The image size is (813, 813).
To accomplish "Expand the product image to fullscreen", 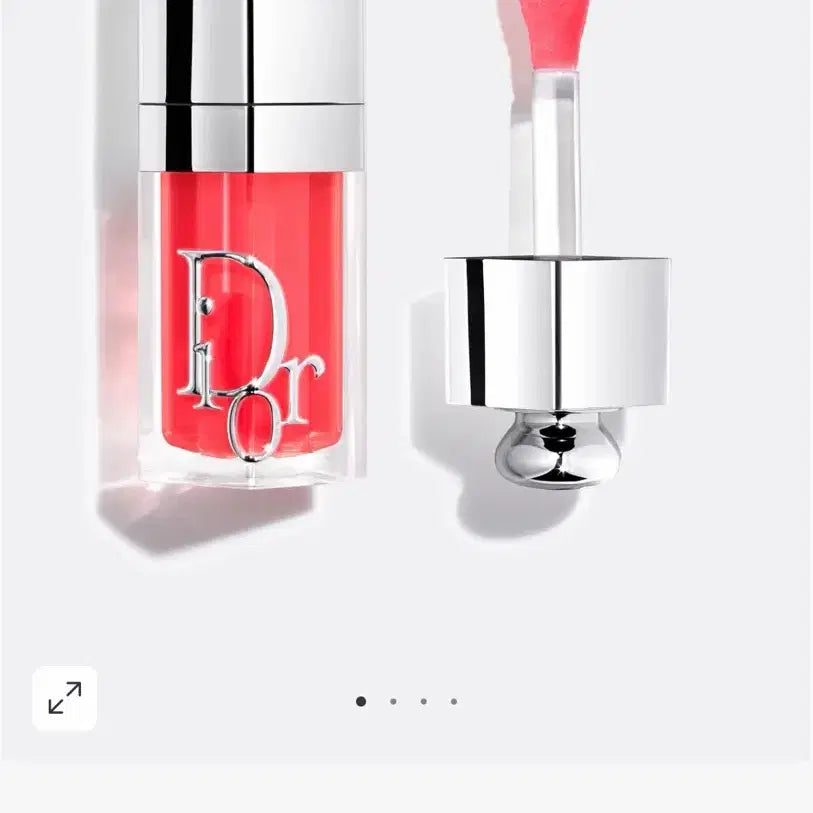I will [x=65, y=698].
